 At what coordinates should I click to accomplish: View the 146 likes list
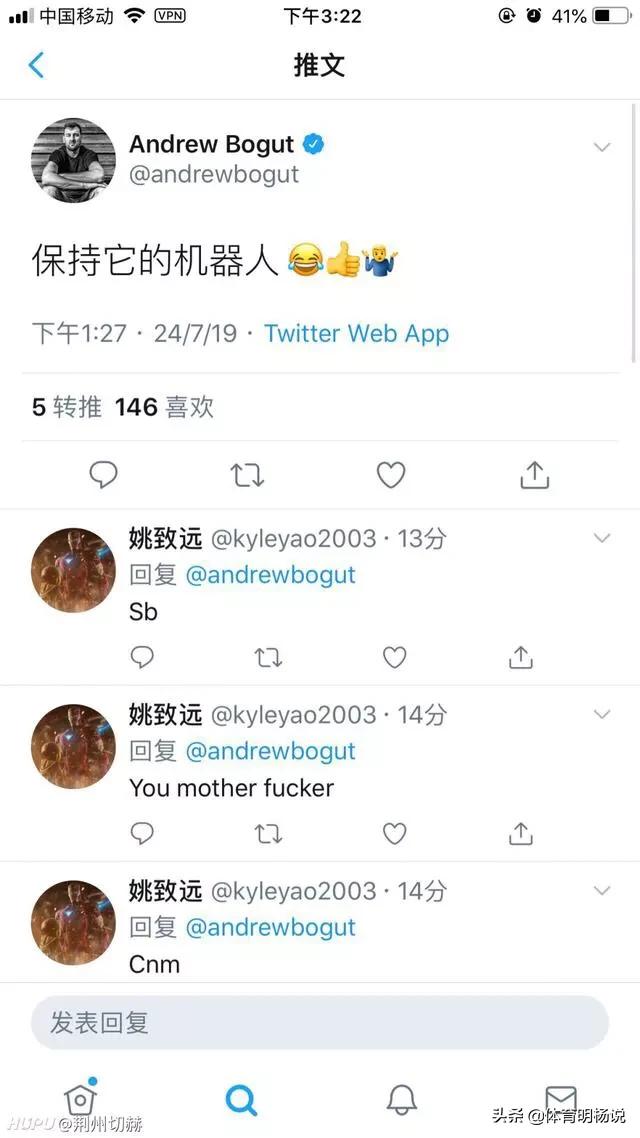pyautogui.click(x=164, y=407)
